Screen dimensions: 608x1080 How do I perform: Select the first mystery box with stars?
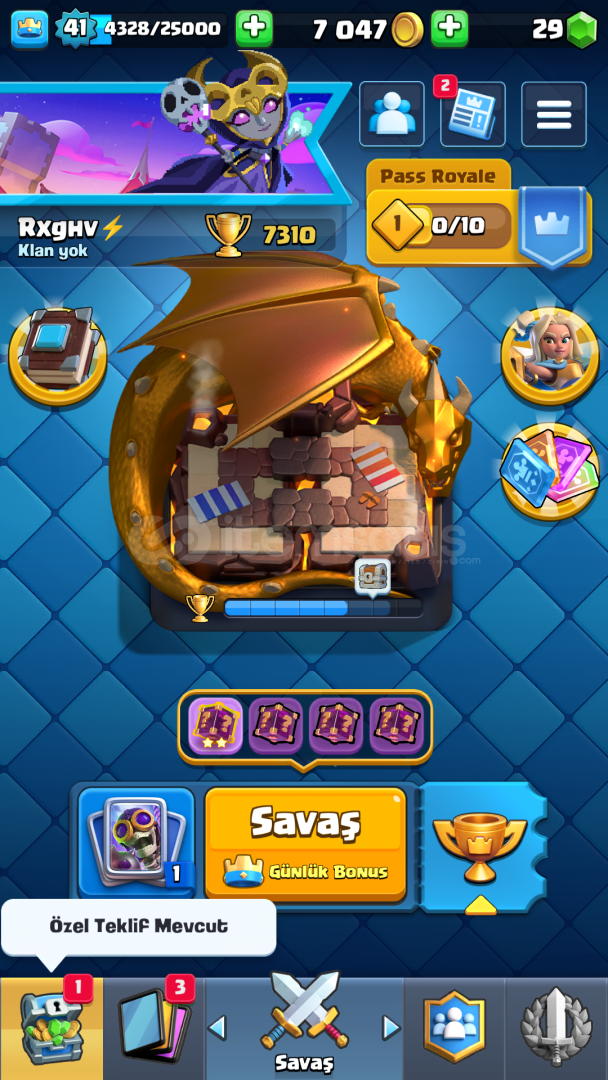coord(216,726)
